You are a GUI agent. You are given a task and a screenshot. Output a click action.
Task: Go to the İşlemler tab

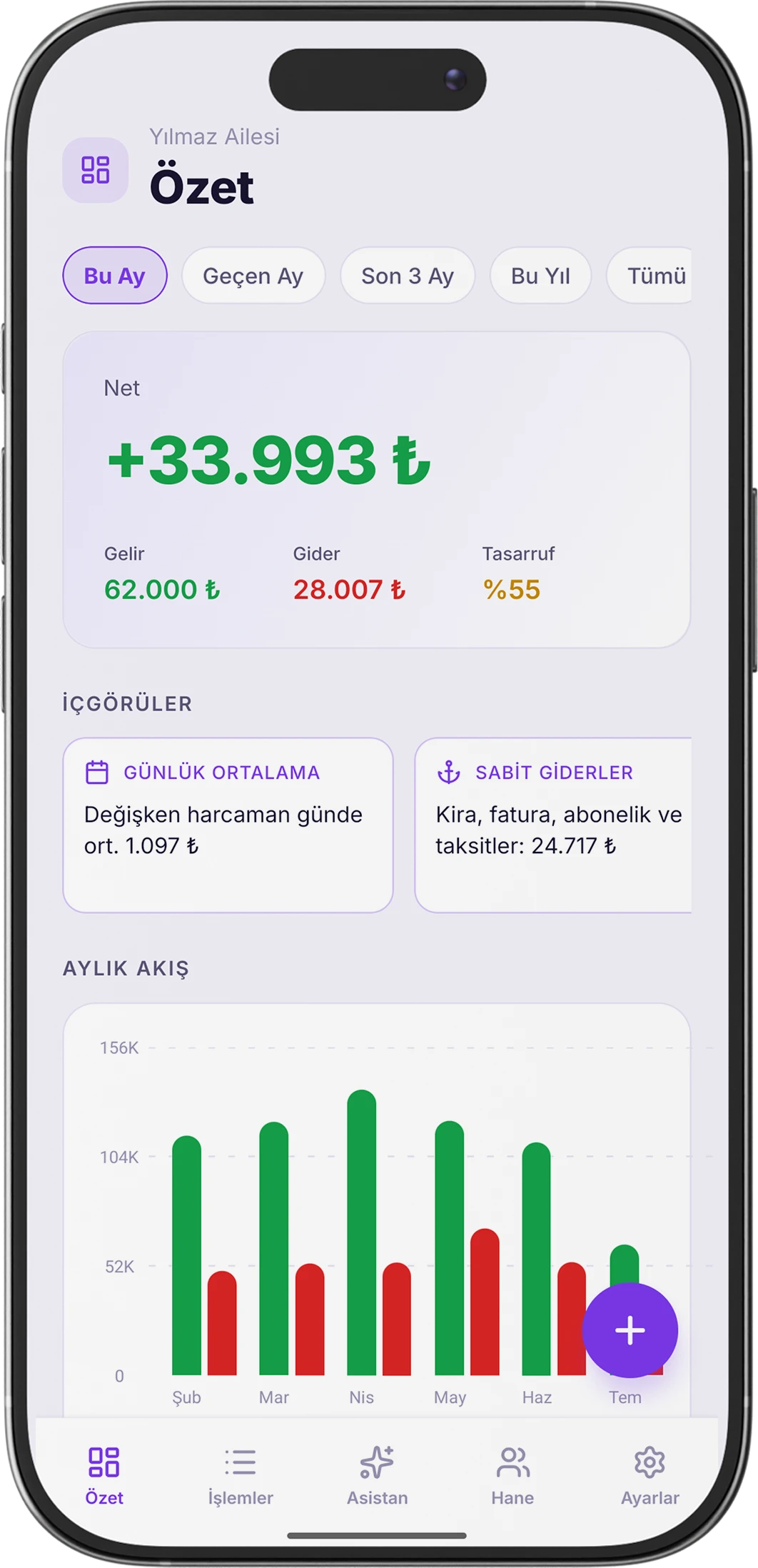click(241, 1476)
